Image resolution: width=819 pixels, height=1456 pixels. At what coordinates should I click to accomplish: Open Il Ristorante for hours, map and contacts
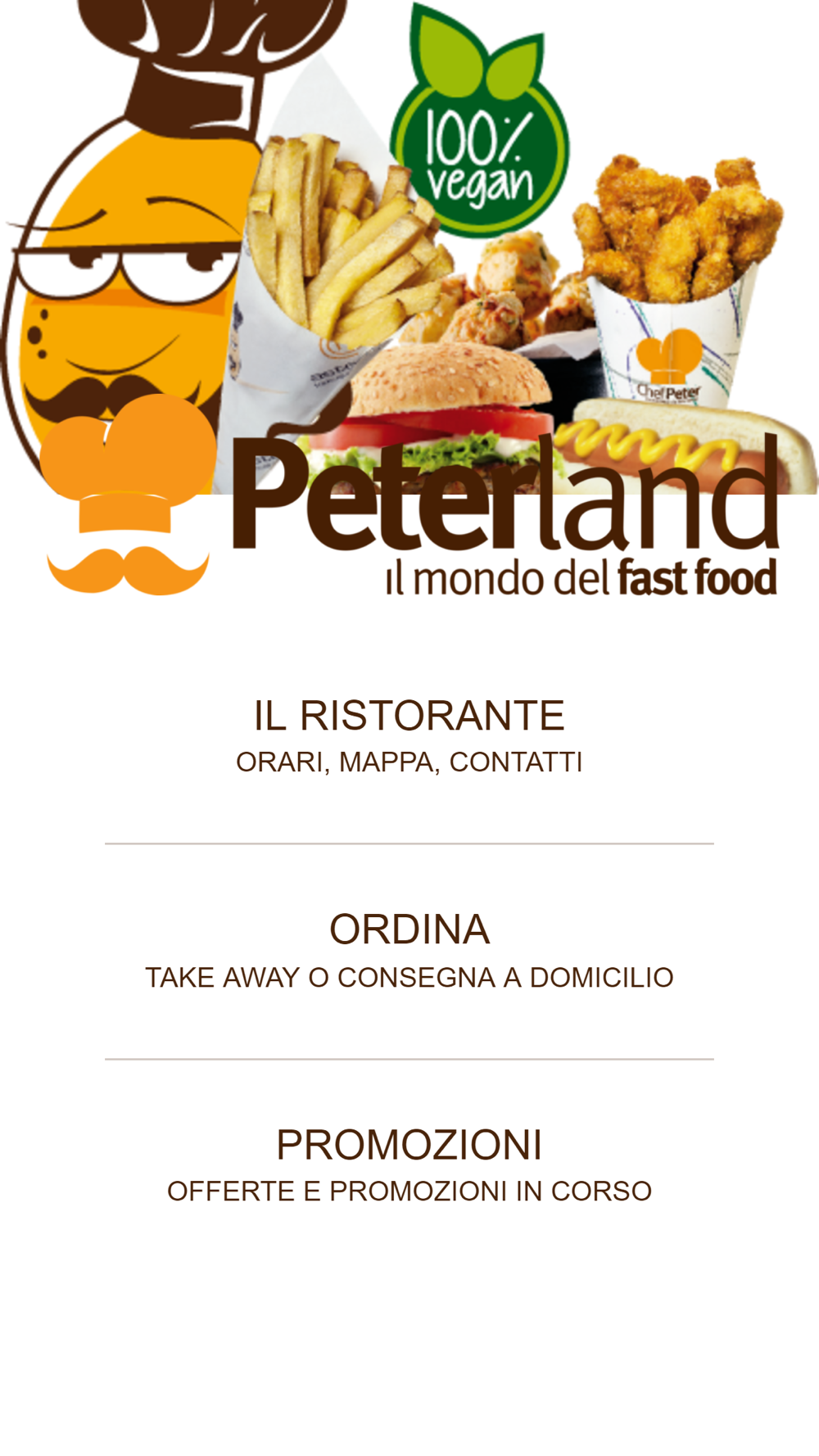point(409,735)
